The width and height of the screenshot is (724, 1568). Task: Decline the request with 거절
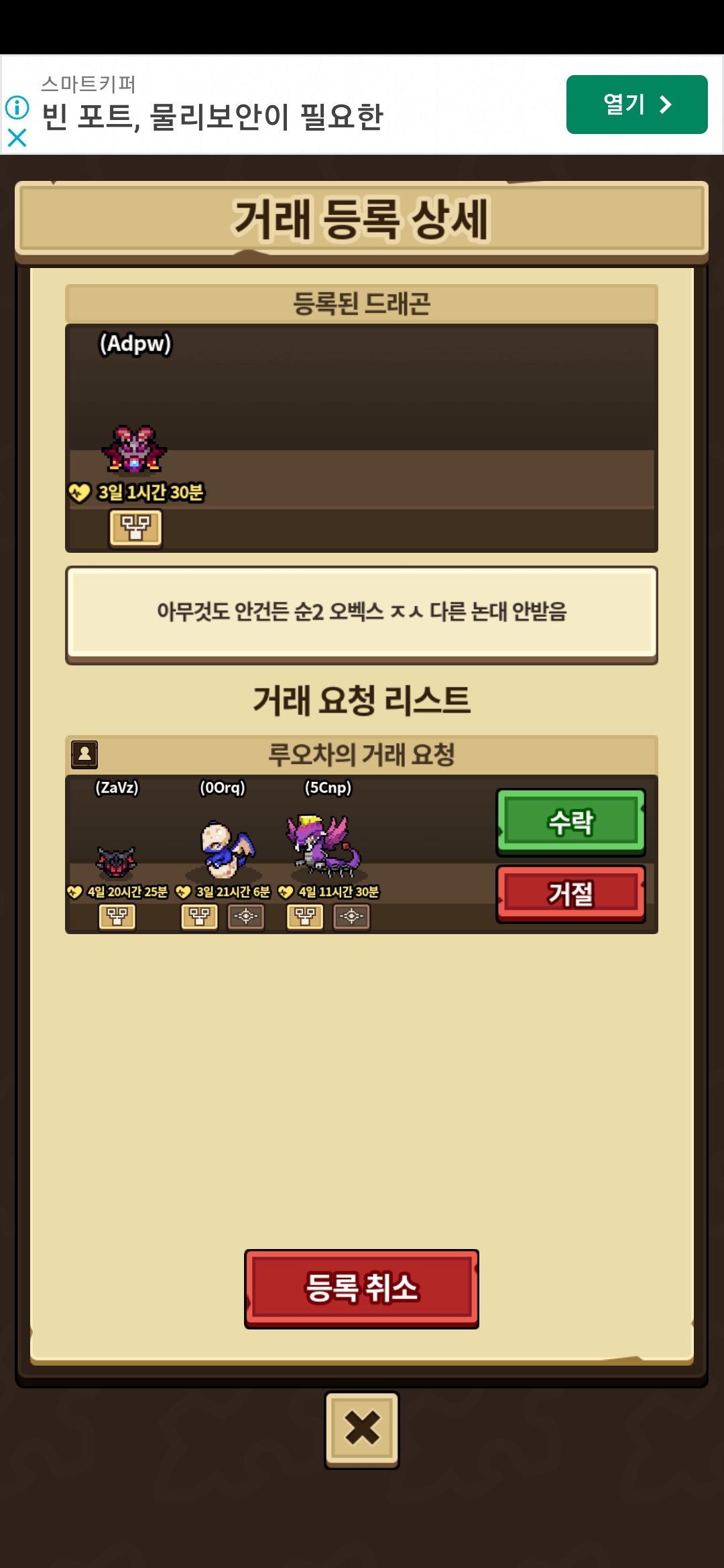[x=570, y=894]
